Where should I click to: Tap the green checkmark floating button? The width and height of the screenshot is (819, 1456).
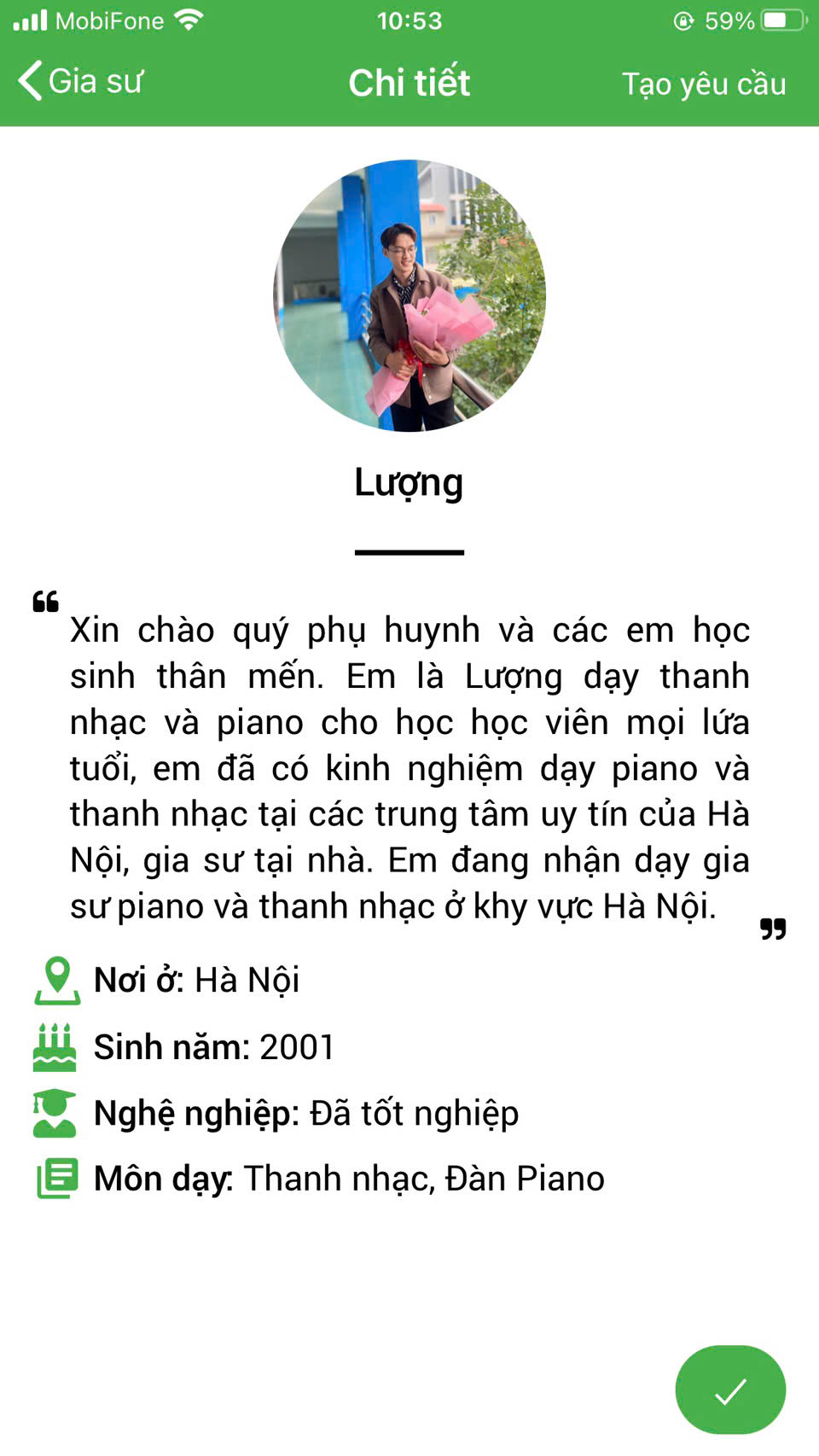[730, 1389]
